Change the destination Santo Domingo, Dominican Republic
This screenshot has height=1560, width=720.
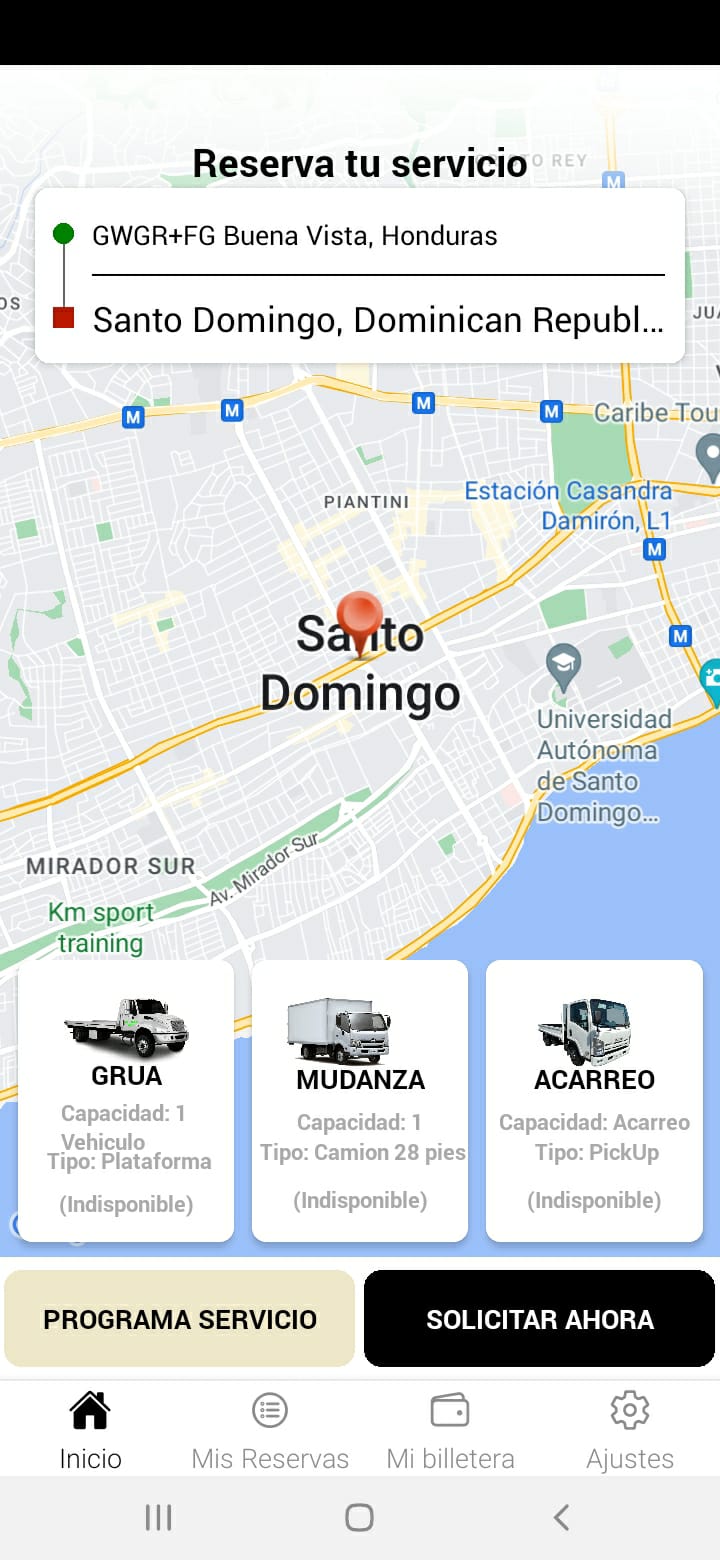tap(378, 320)
